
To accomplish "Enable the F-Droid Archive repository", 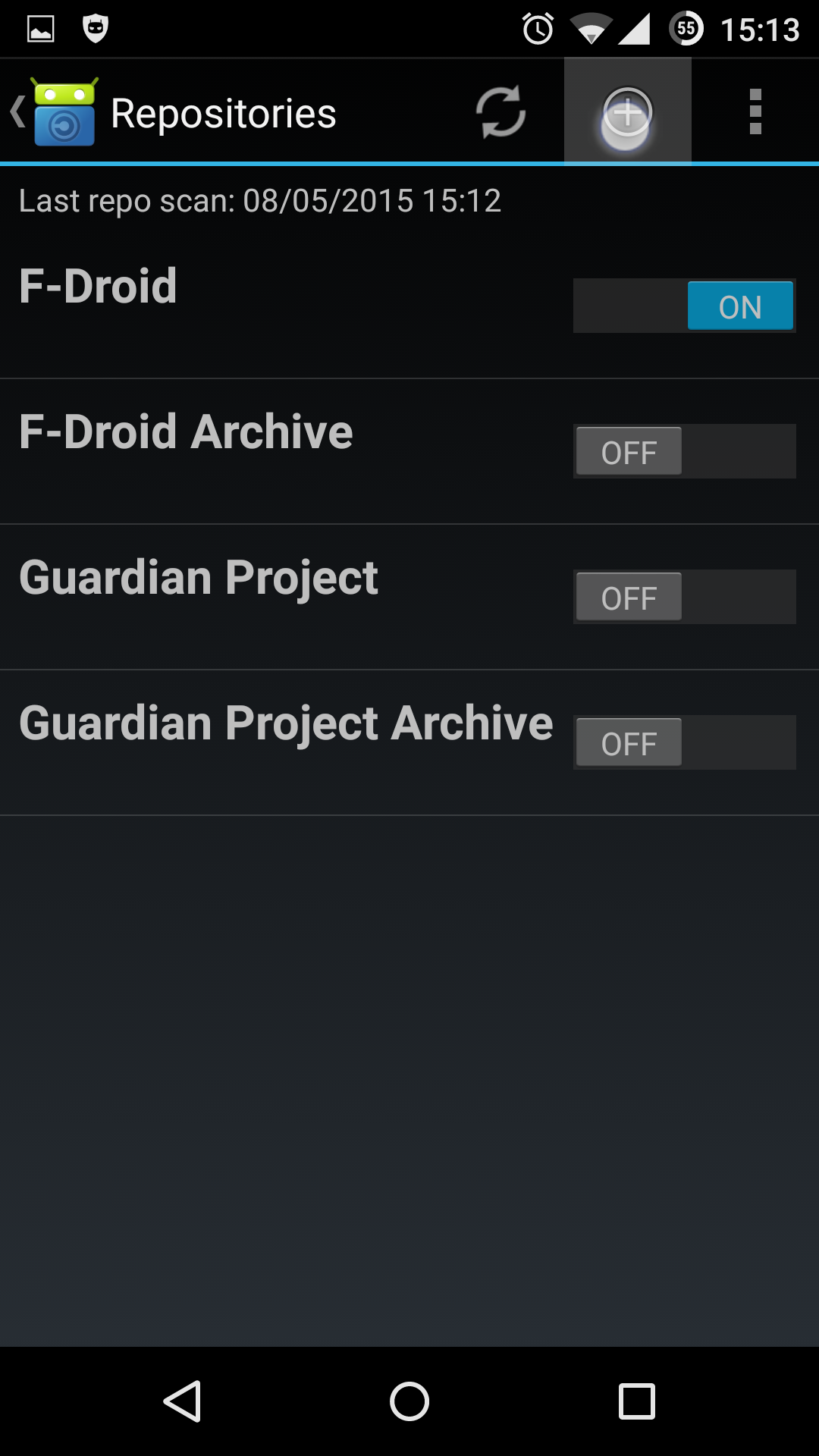I will tap(684, 451).
